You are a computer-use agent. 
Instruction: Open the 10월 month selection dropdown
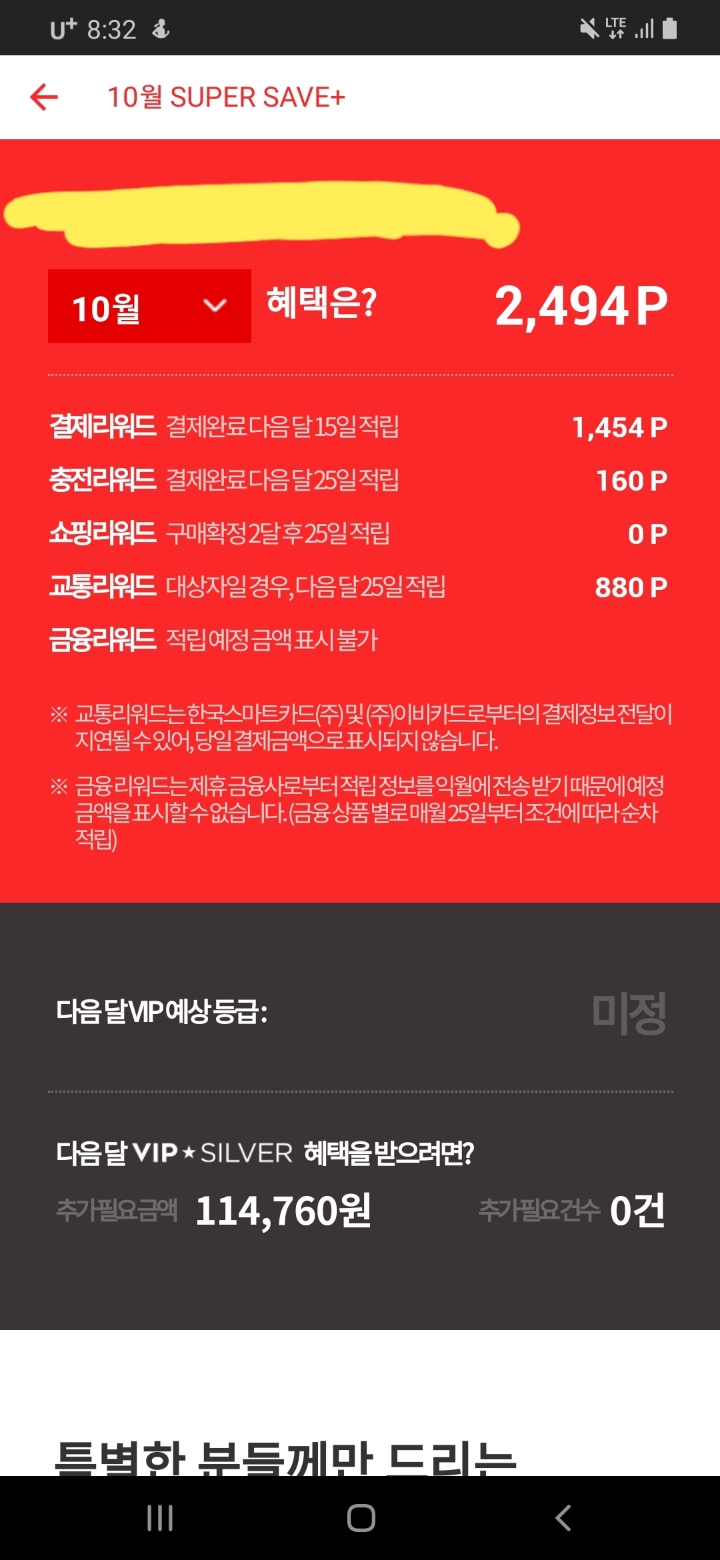(148, 305)
